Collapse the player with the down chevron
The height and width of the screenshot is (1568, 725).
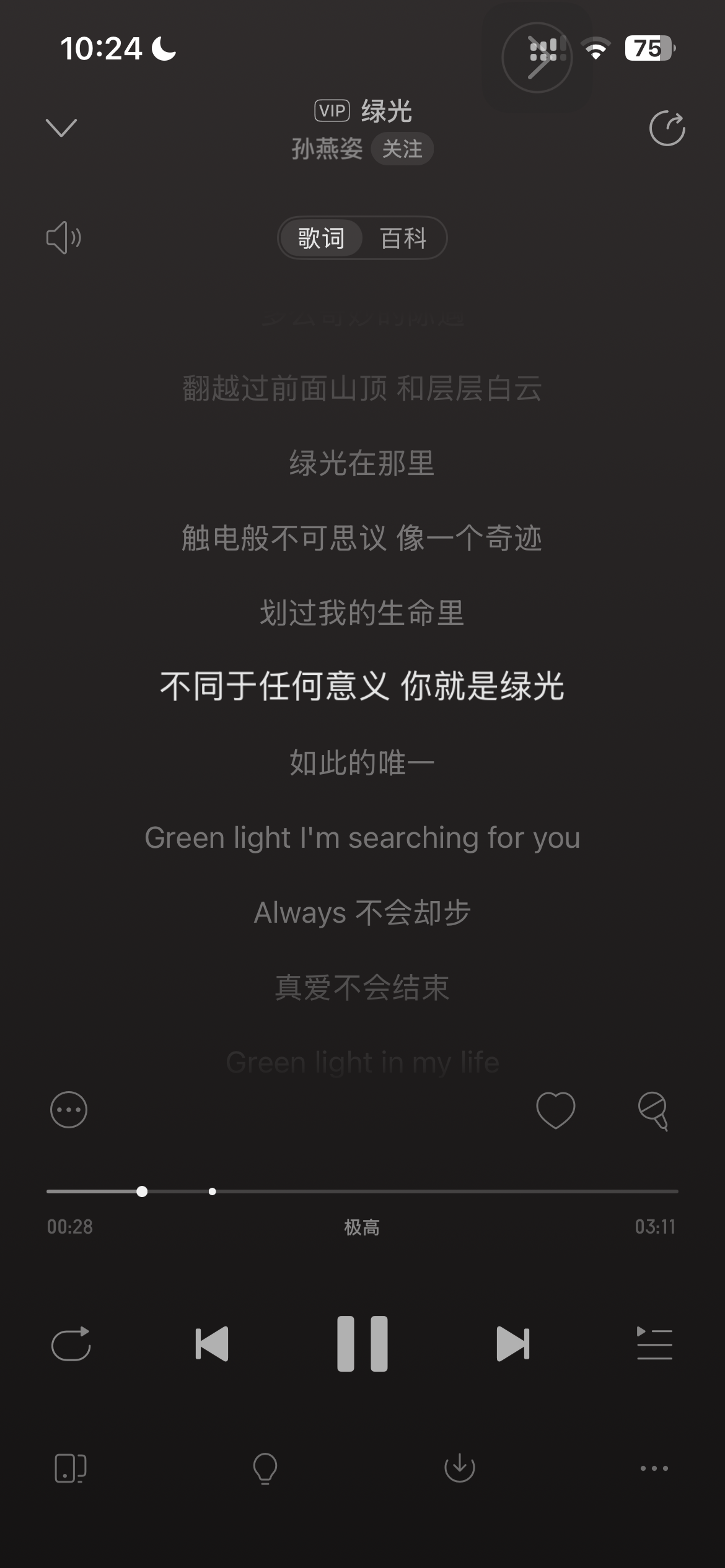click(61, 128)
